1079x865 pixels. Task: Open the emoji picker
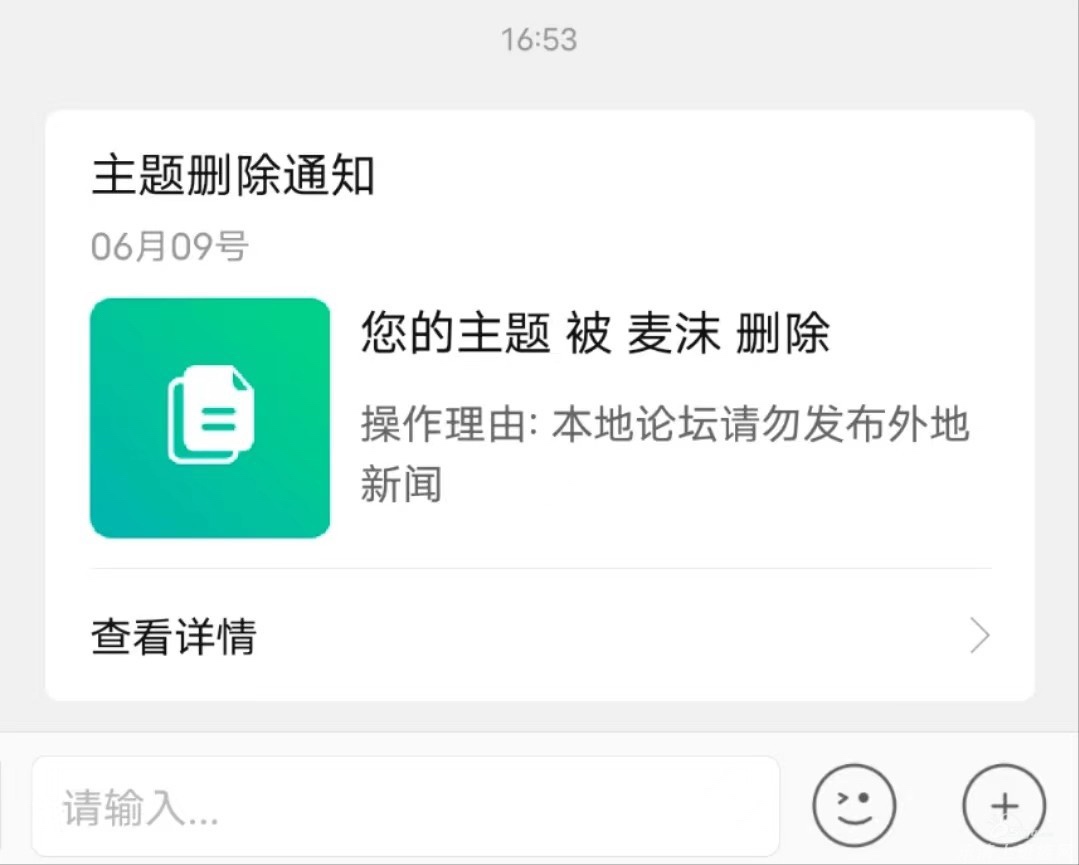[854, 805]
